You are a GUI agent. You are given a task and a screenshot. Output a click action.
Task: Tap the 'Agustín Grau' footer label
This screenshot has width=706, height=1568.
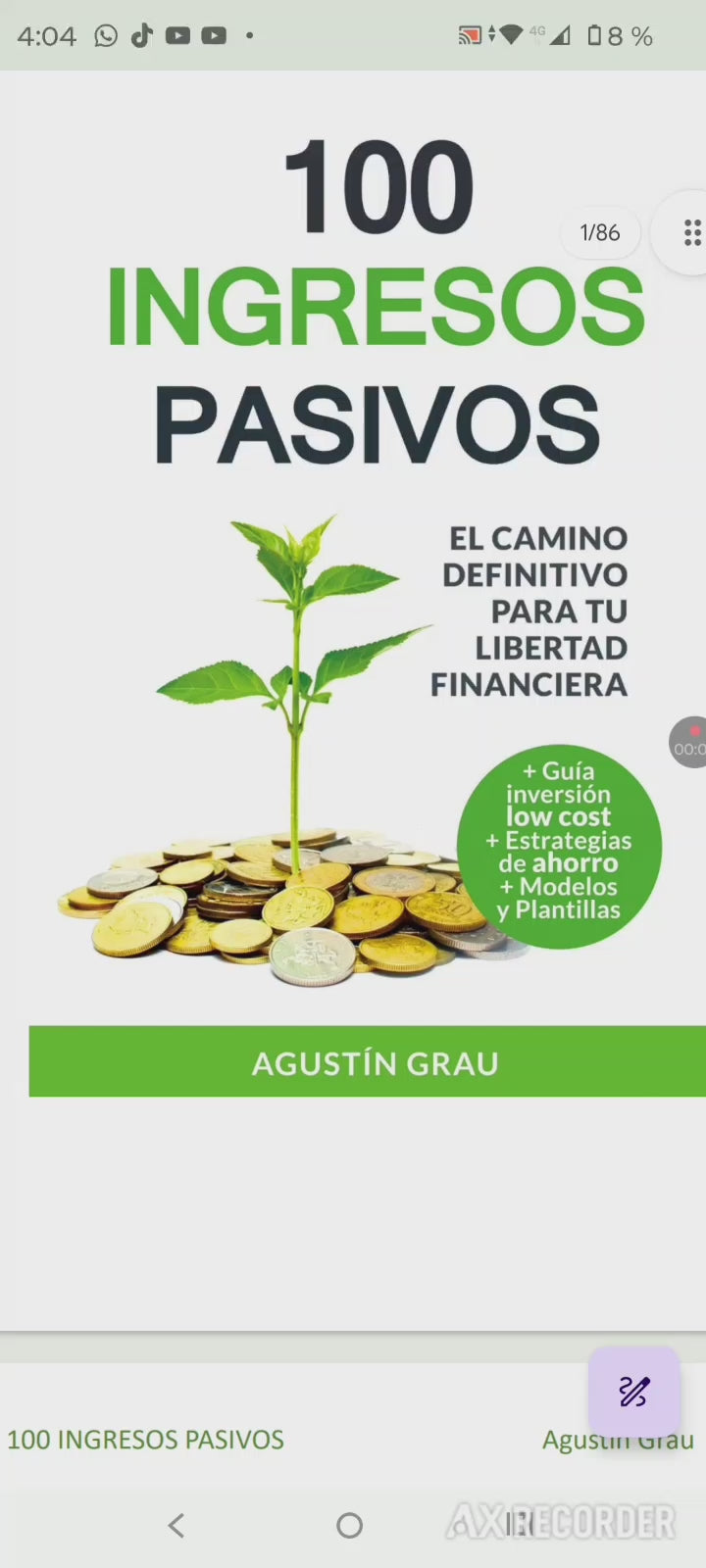click(x=619, y=1440)
